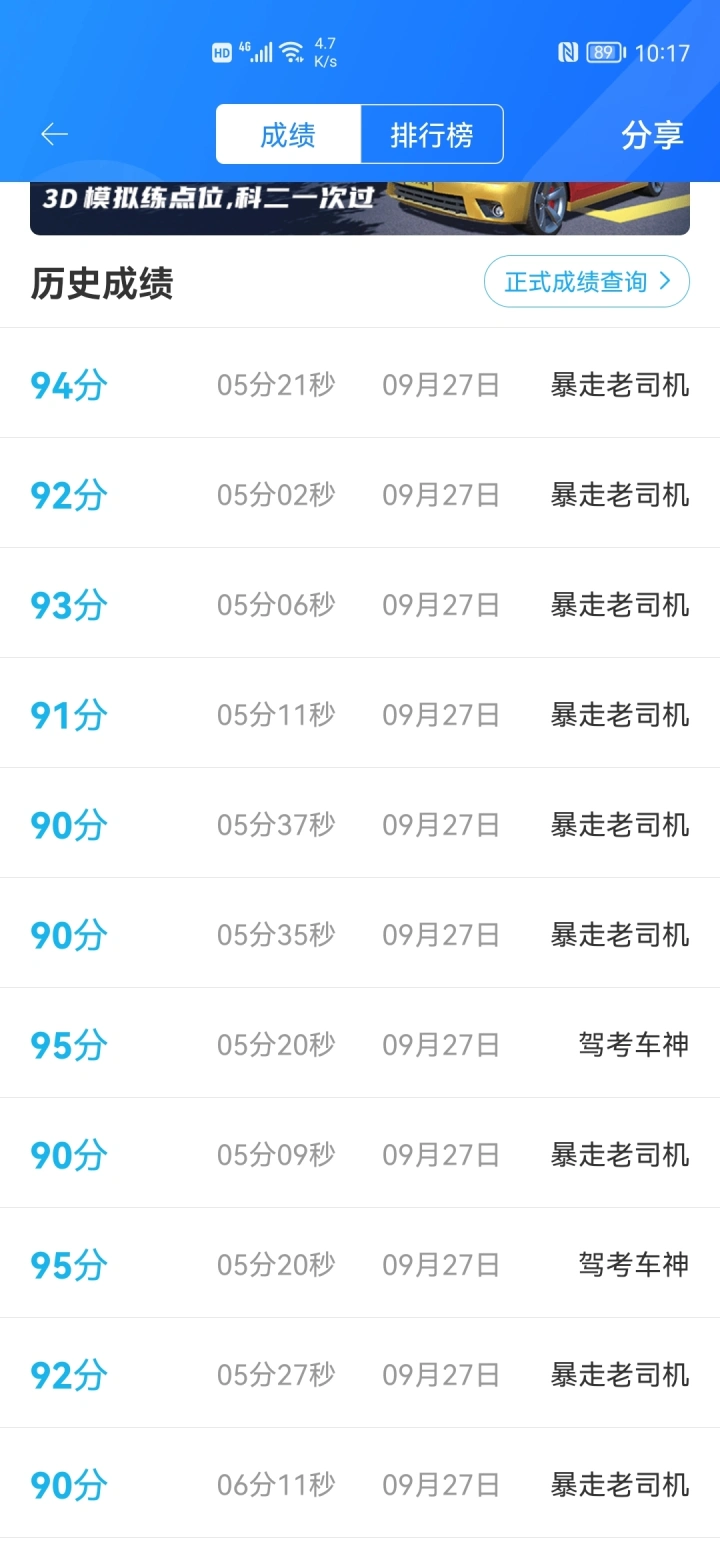This screenshot has width=720, height=1560.
Task: Open the 90分 record at 06分11秒
Action: (360, 1483)
